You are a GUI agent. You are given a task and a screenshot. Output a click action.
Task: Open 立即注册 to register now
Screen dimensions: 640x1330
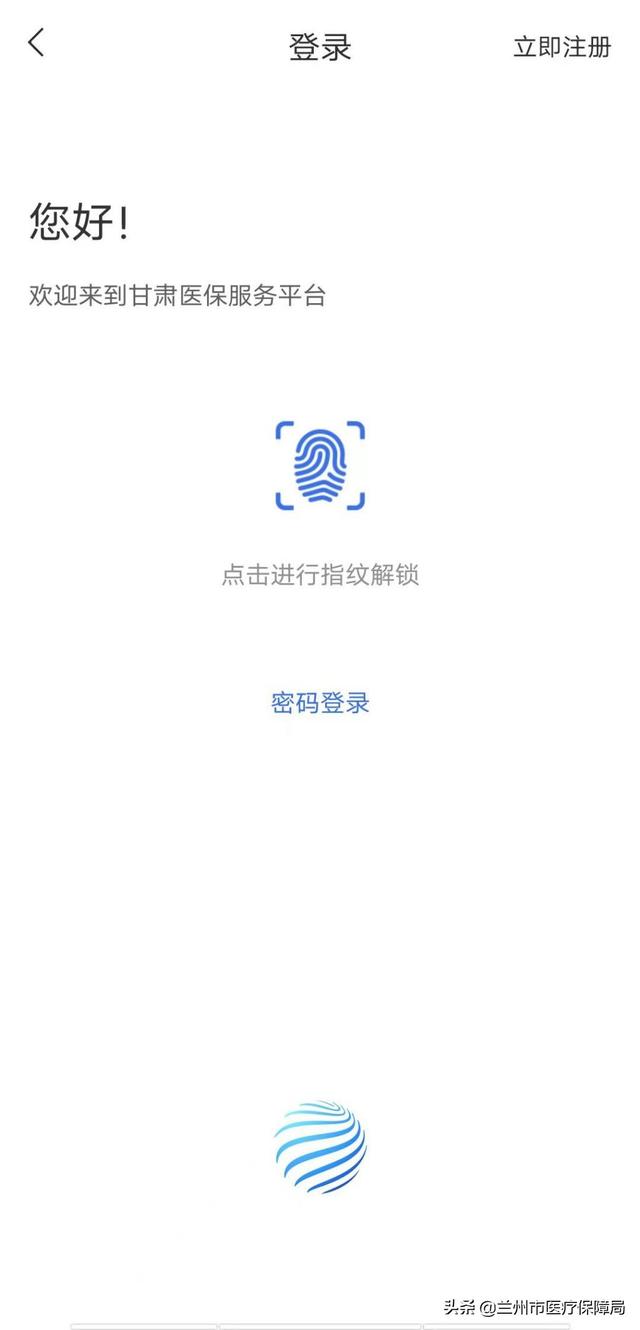(561, 47)
